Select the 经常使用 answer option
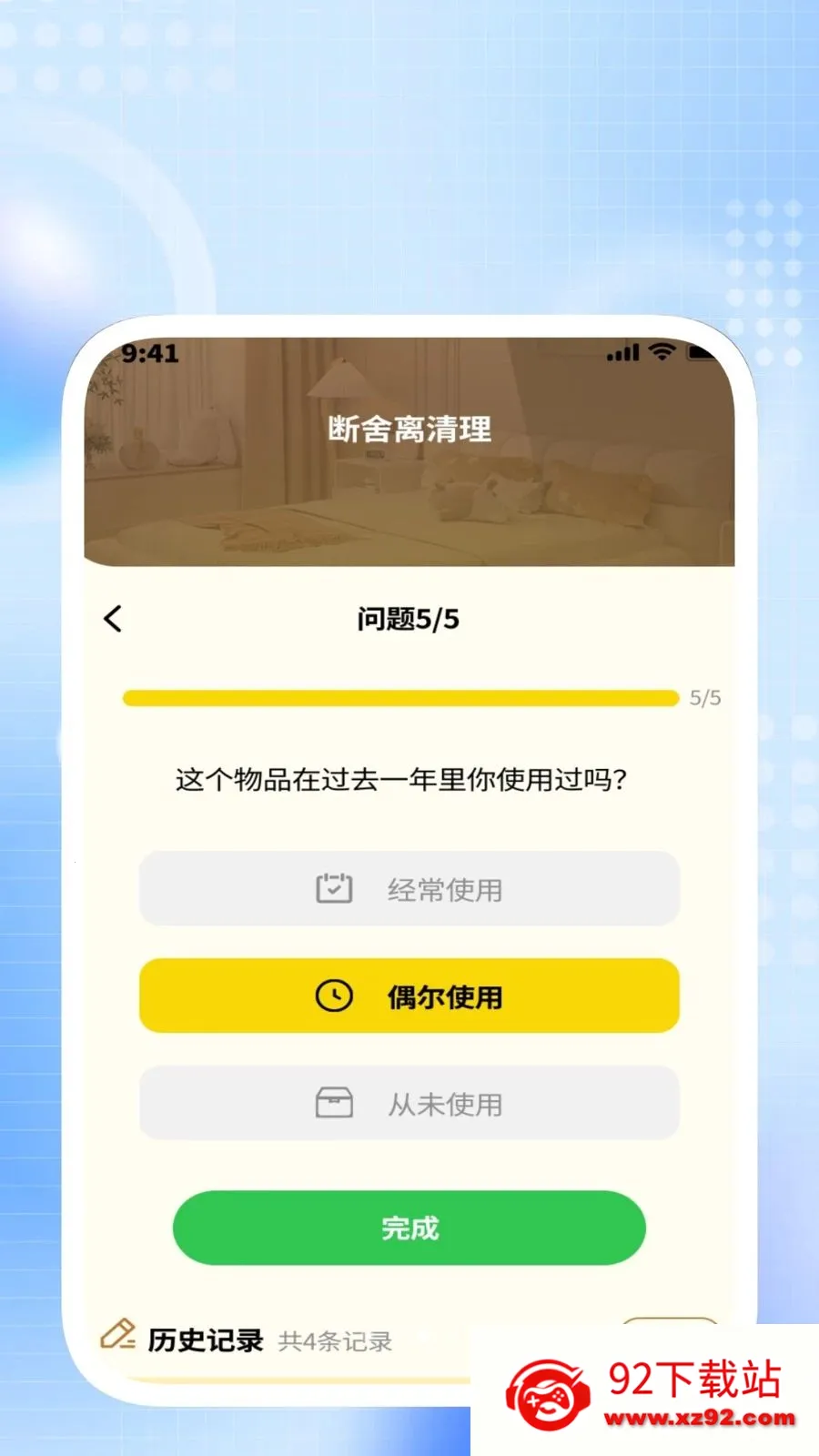Screen dimensions: 819x1456 pos(408,888)
